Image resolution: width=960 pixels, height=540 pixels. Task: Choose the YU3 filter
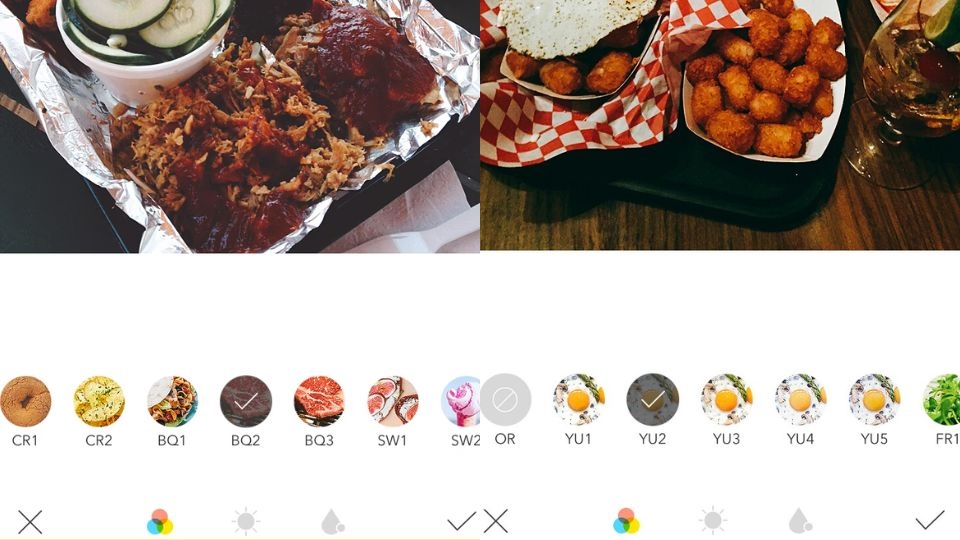click(727, 401)
